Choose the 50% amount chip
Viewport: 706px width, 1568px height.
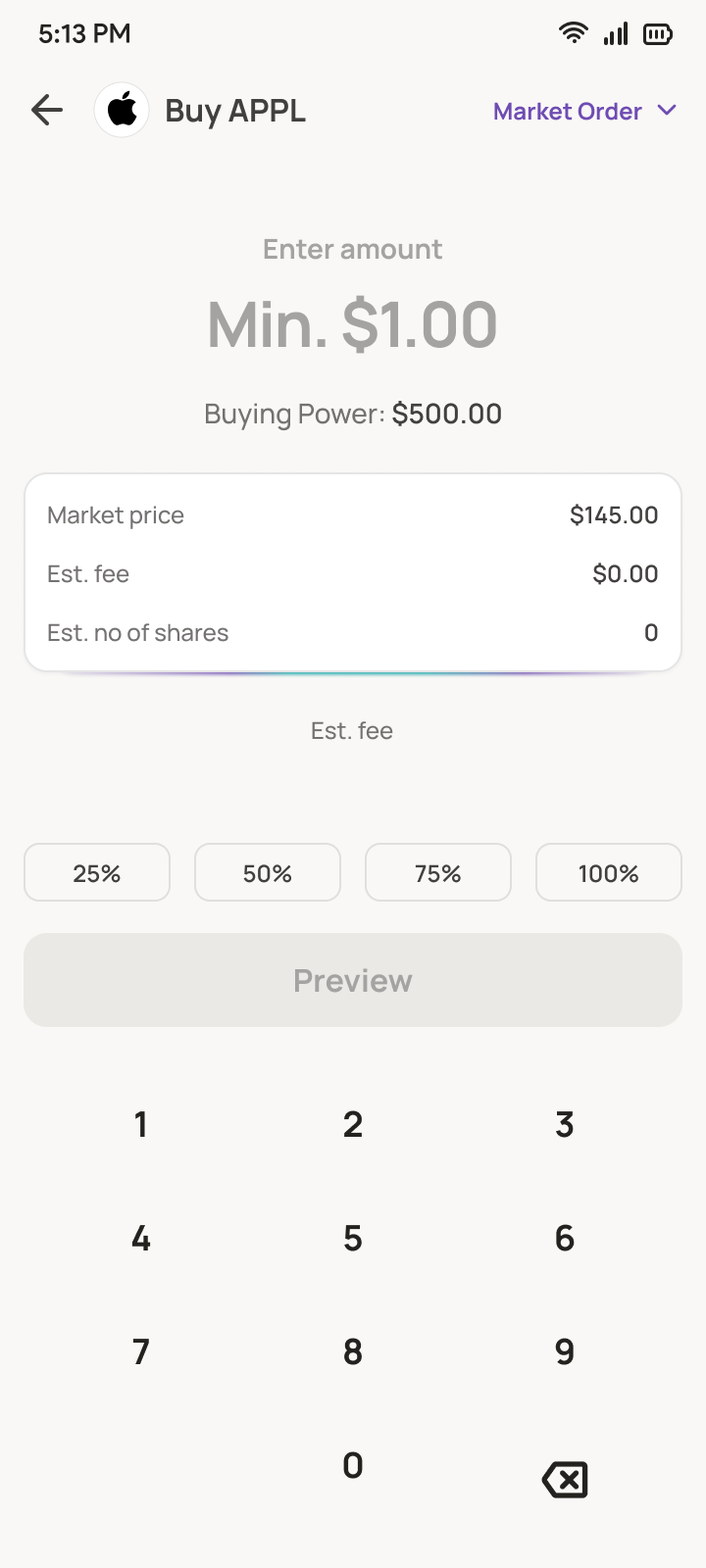click(268, 873)
